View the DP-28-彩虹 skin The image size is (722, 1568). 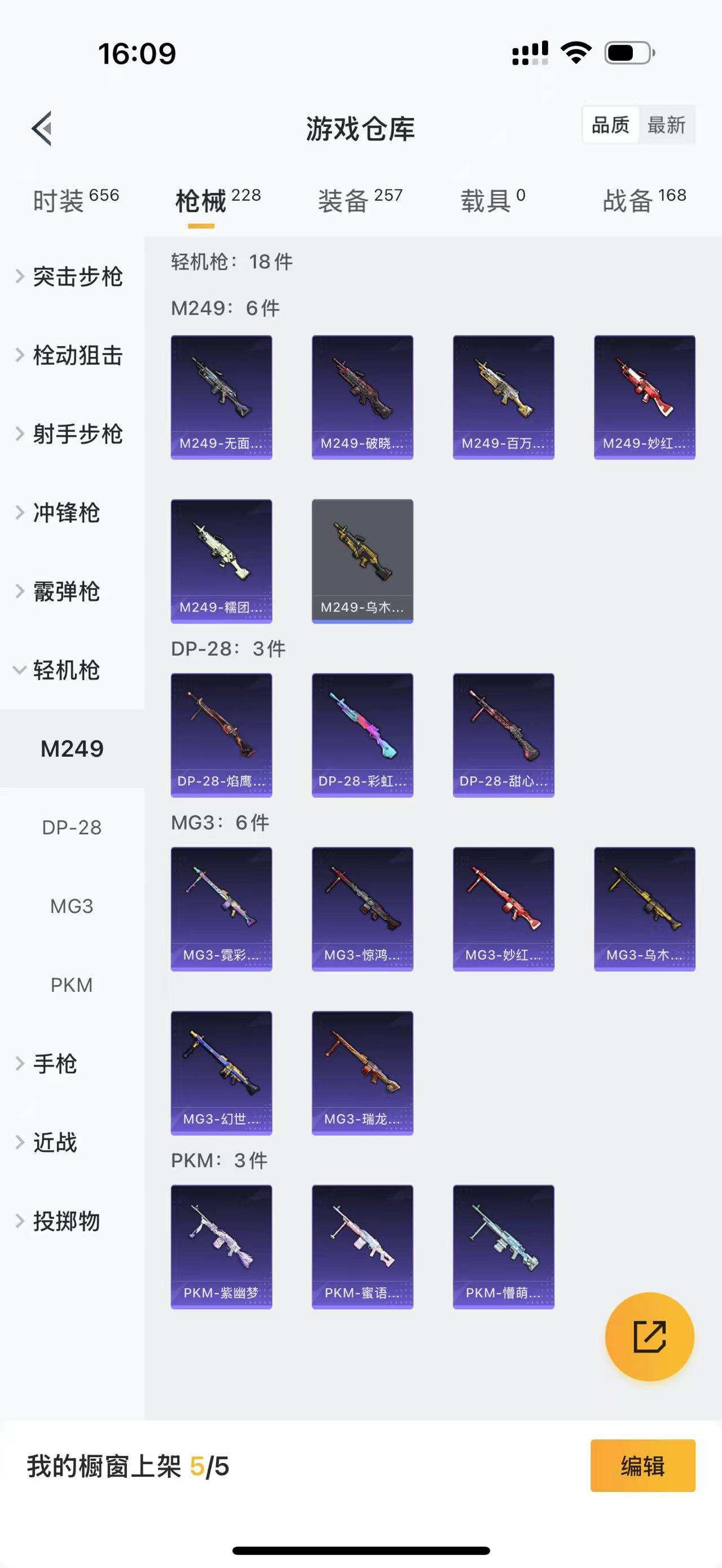pos(362,735)
